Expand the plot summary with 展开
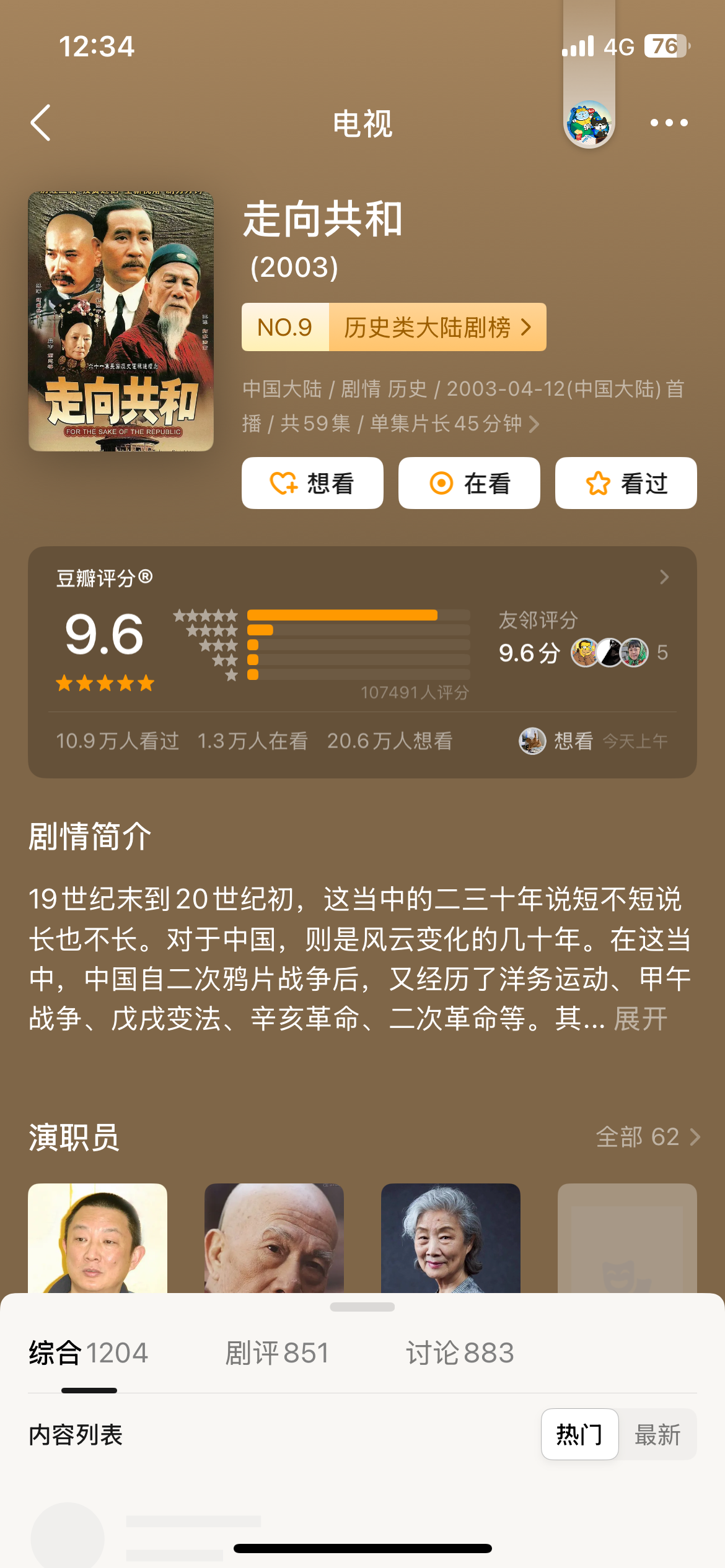This screenshot has width=725, height=1568. [x=641, y=1019]
